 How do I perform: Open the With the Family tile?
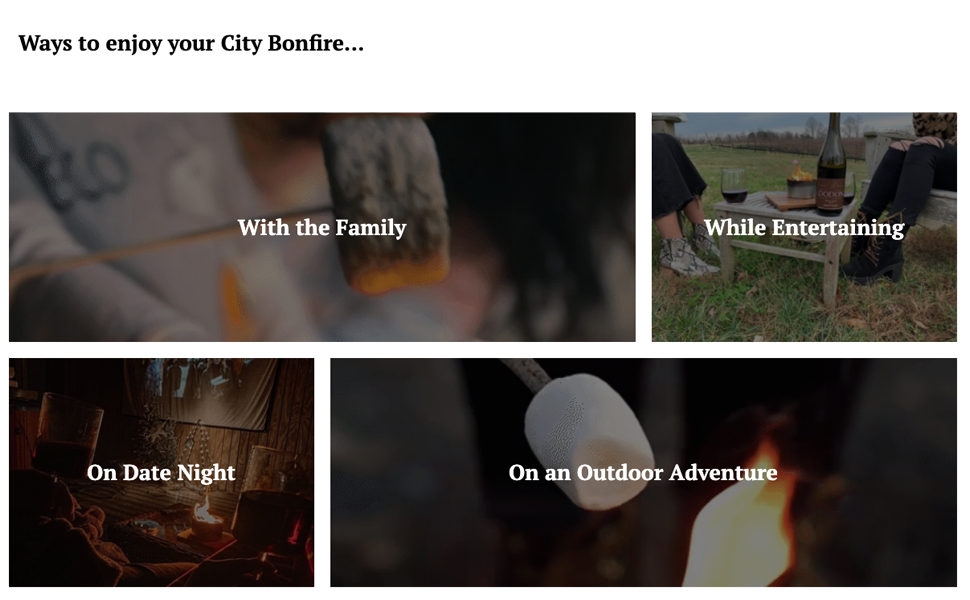[322, 227]
